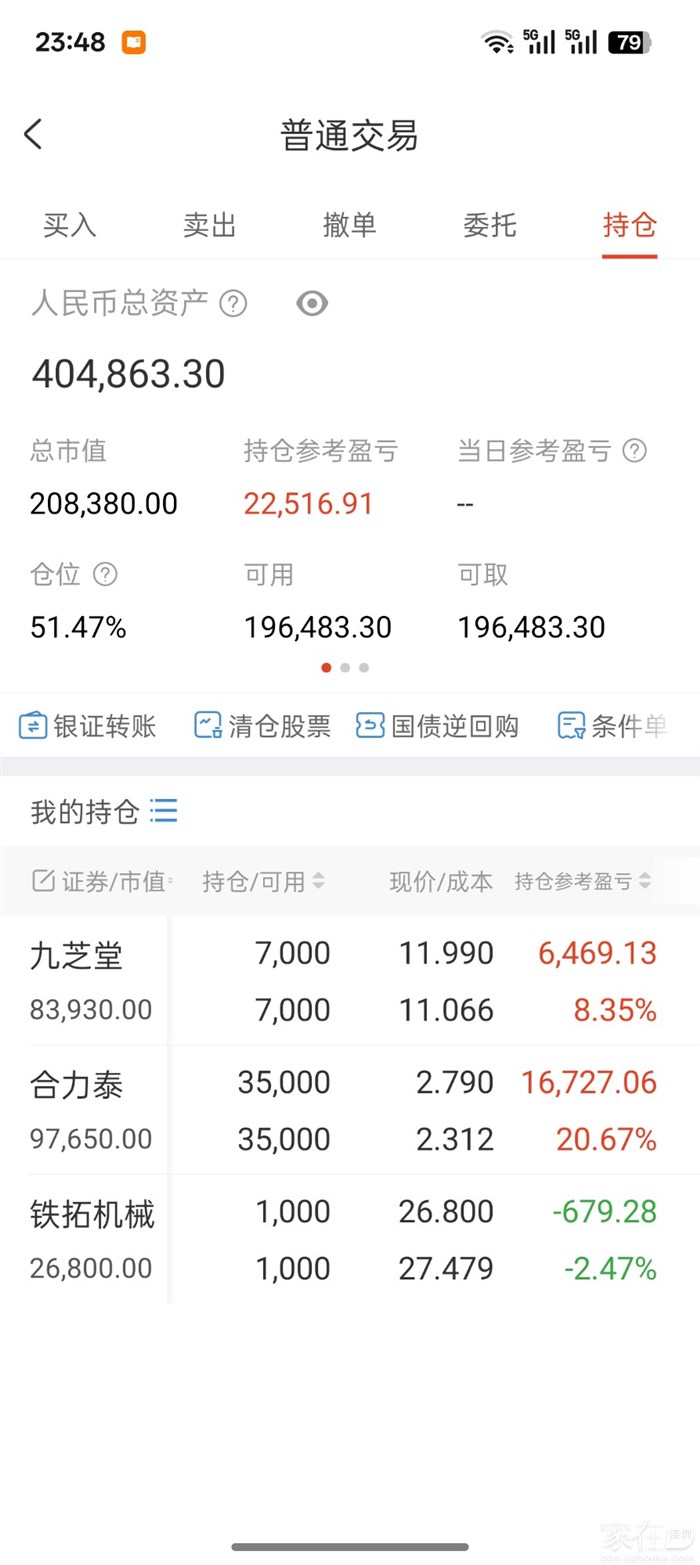
Task: Show help for 人民币总资产
Action: 233,303
